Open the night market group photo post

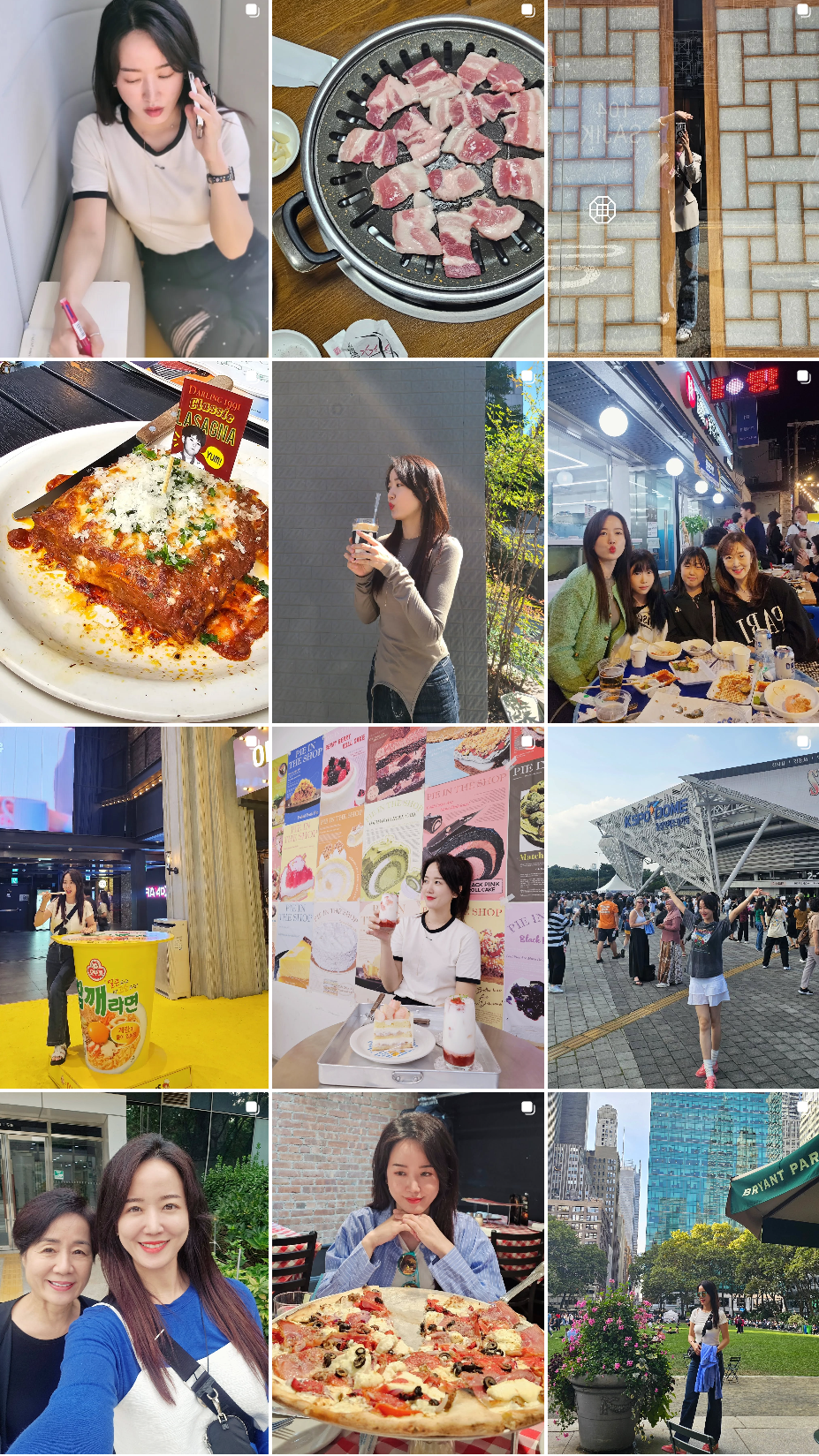[683, 542]
